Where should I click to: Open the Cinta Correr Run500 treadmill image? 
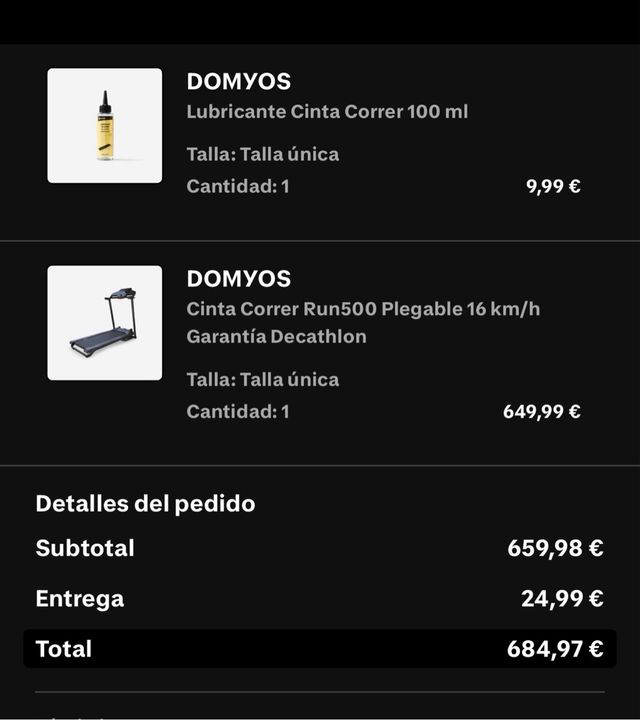click(104, 323)
